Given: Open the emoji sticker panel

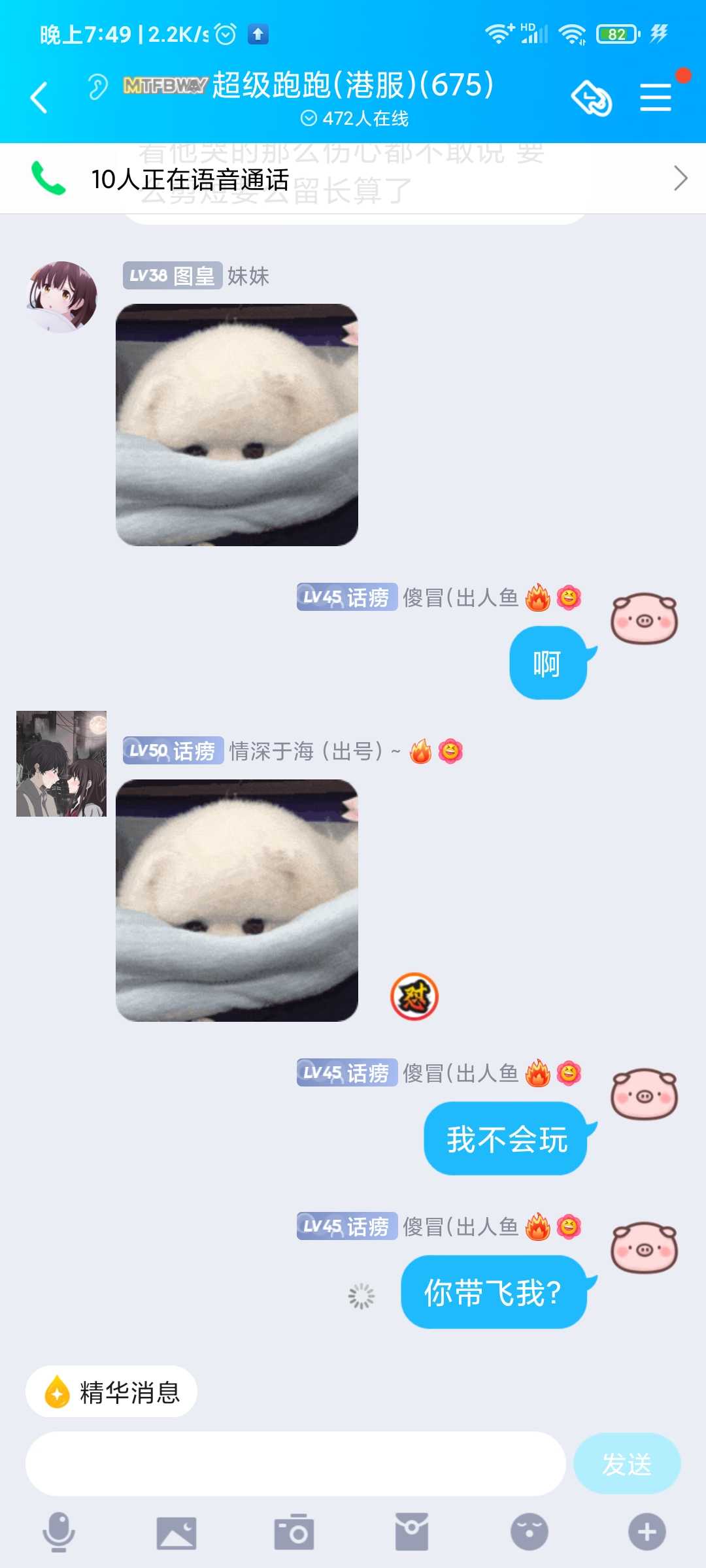Looking at the screenshot, I should tap(529, 1532).
